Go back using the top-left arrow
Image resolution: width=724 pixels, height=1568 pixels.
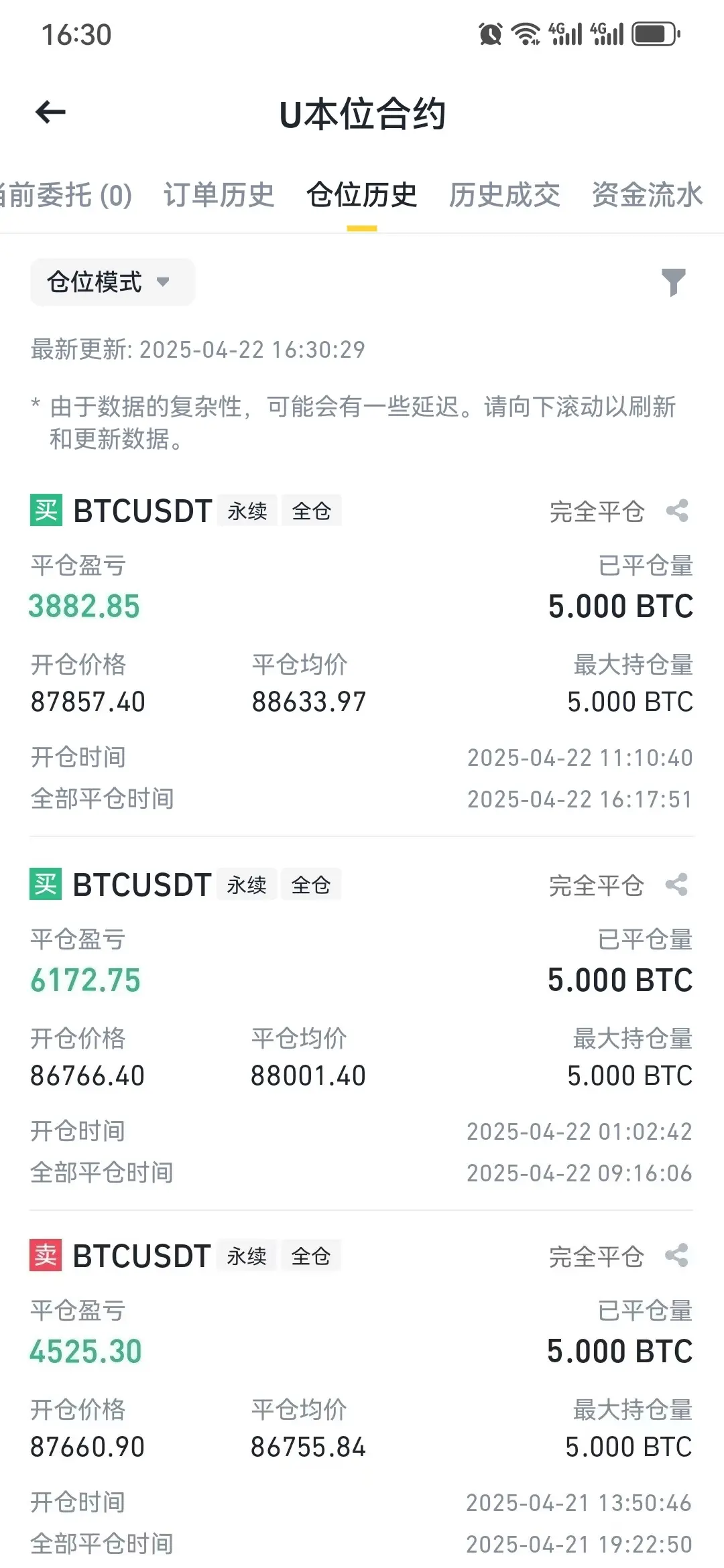pos(50,113)
